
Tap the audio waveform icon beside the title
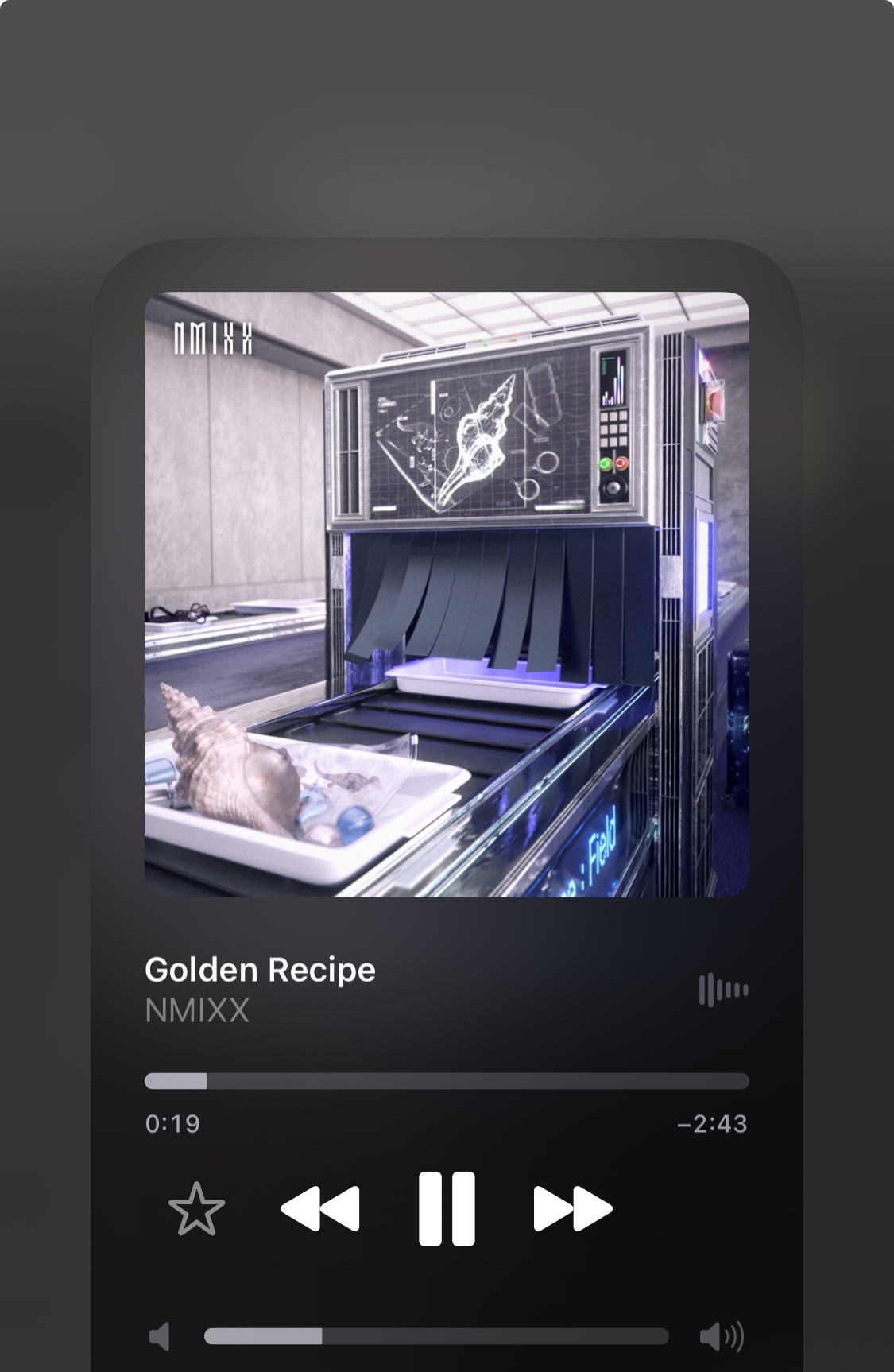click(723, 990)
